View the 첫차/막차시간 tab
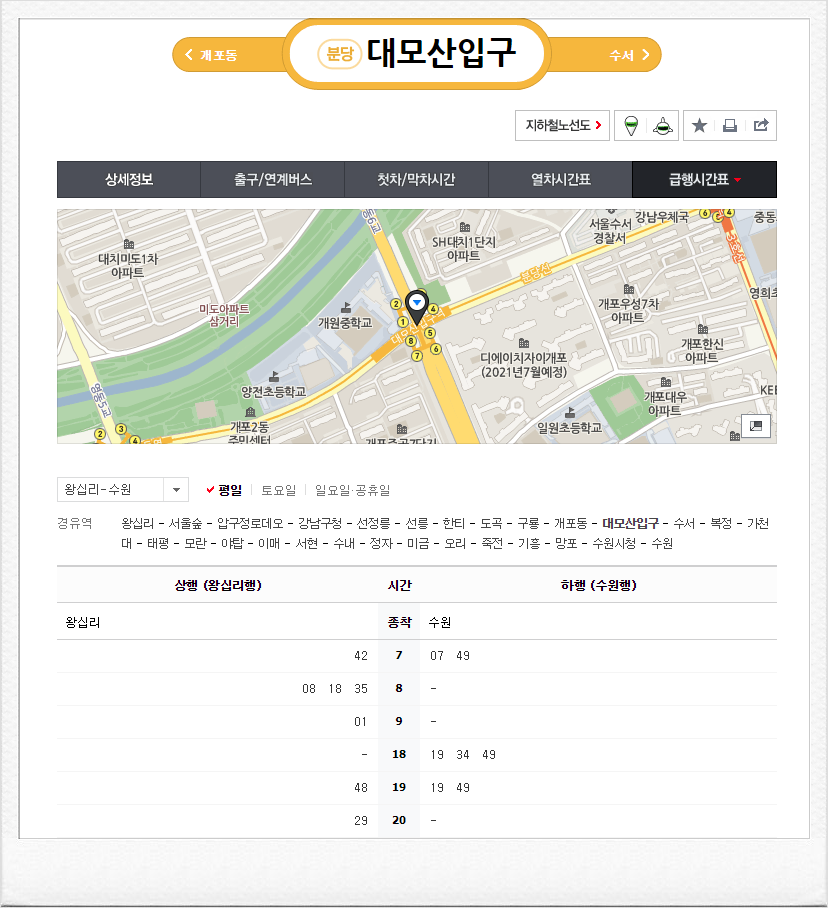This screenshot has width=828, height=908. point(416,180)
